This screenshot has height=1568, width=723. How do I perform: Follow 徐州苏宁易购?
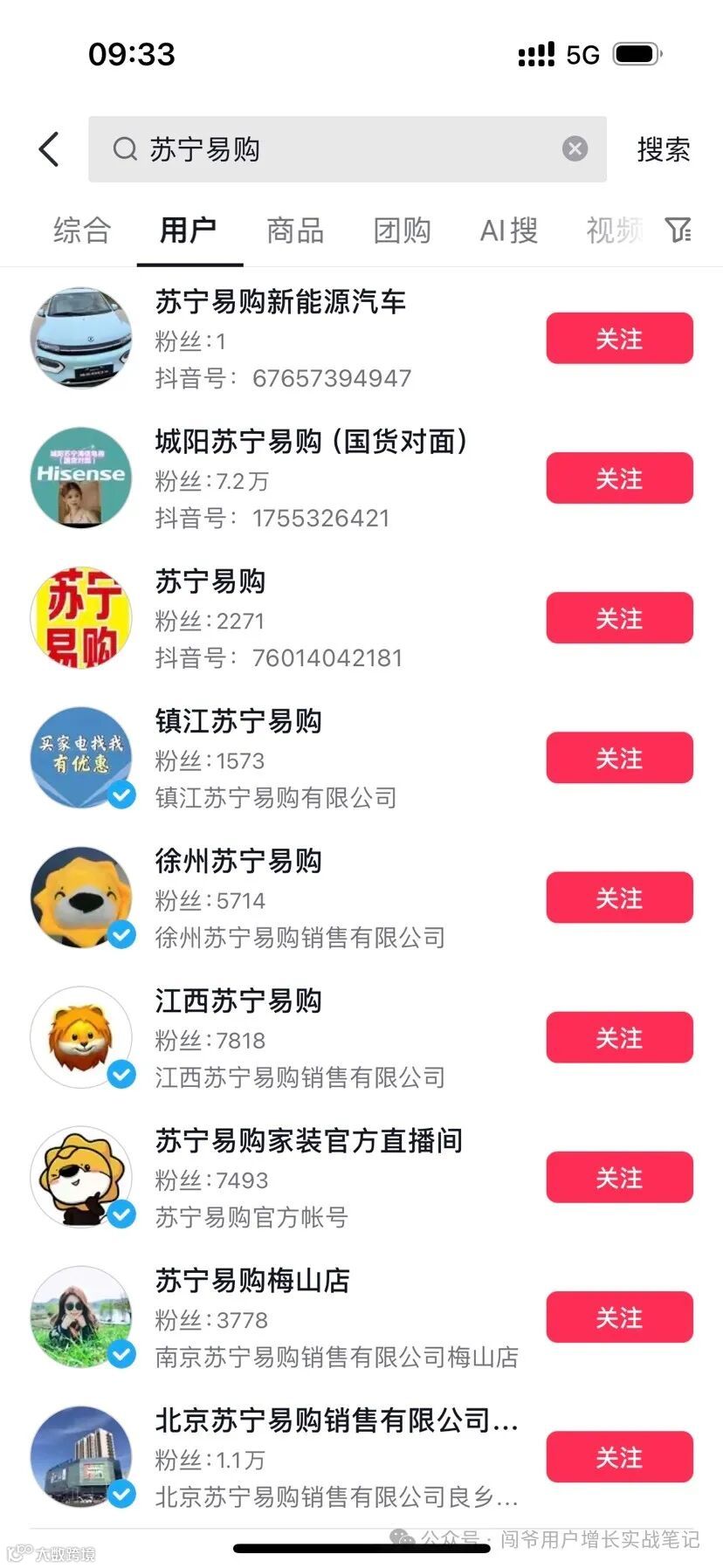619,897
